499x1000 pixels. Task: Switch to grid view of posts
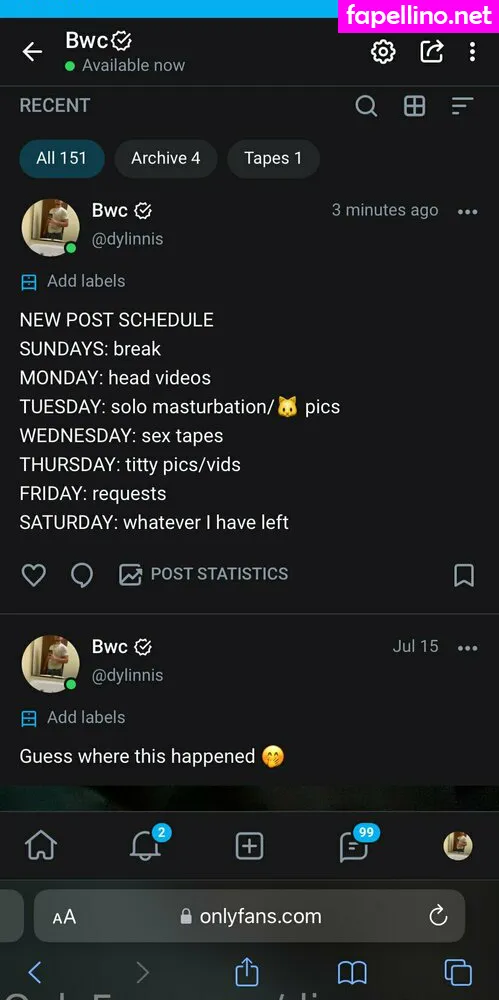click(x=415, y=106)
